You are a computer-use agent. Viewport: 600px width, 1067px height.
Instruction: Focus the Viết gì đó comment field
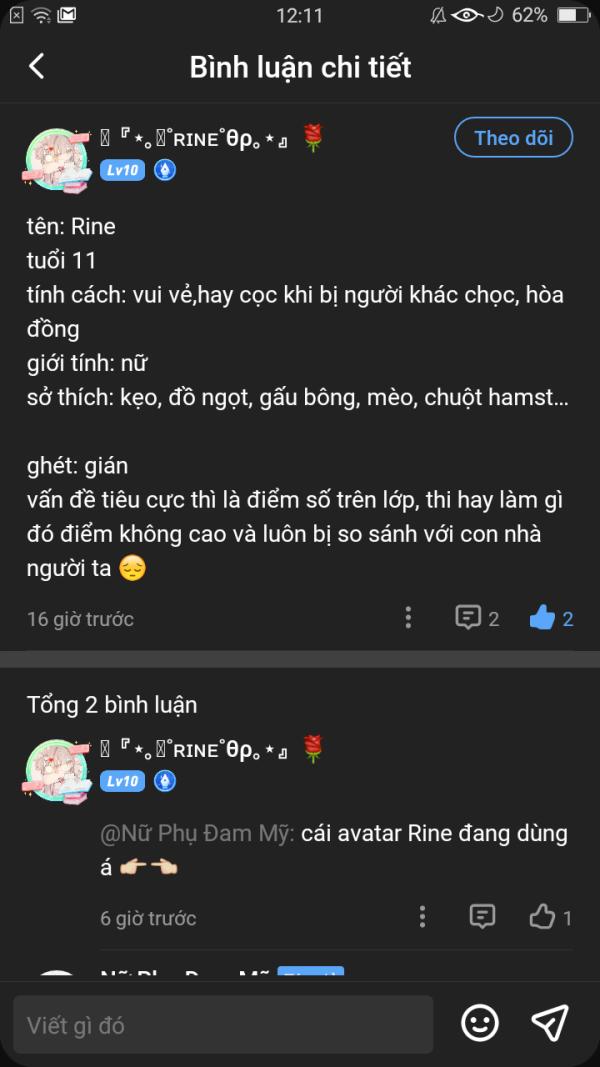click(223, 1025)
